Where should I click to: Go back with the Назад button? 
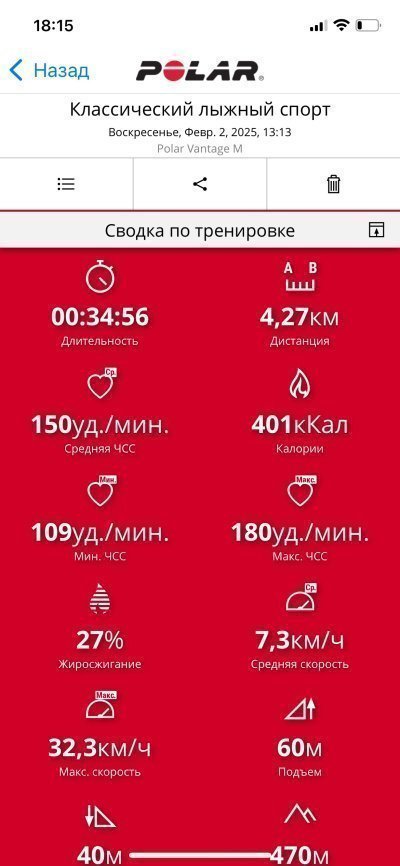pos(49,71)
